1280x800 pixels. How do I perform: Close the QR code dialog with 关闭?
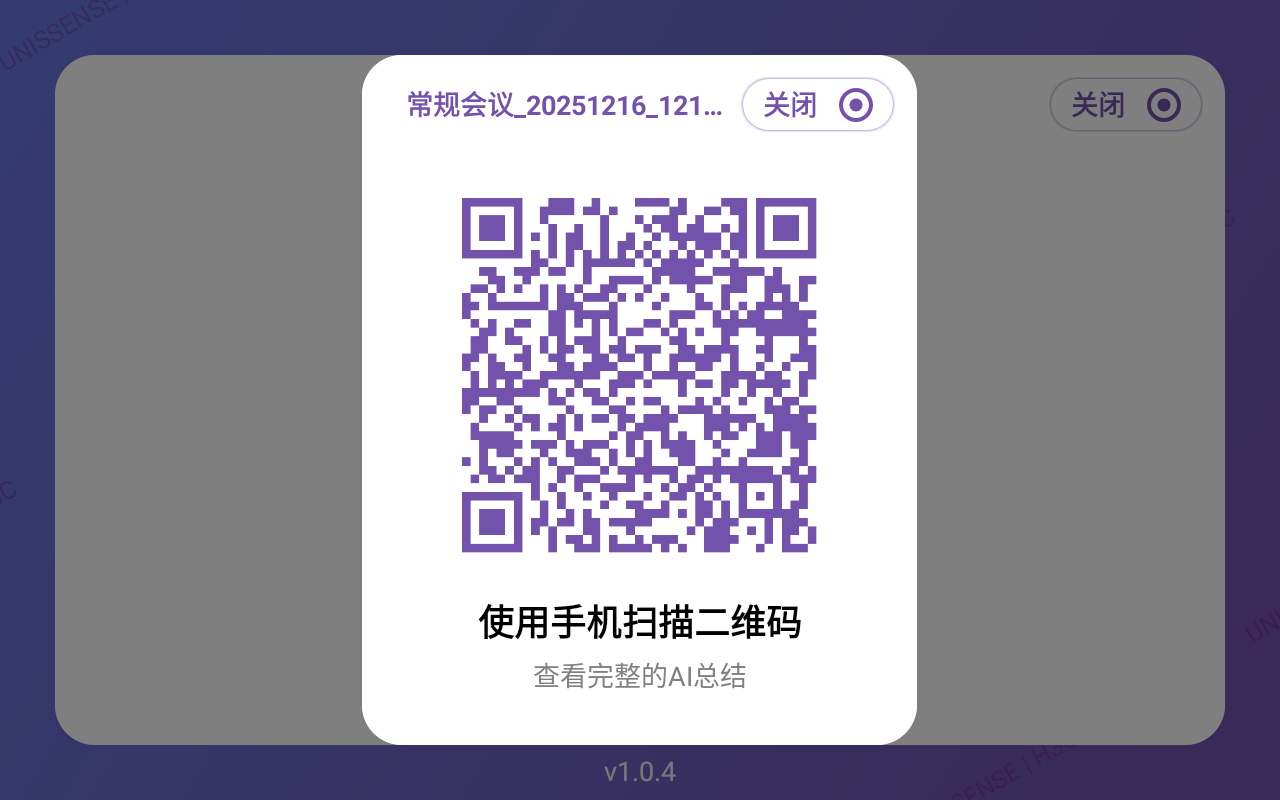click(x=817, y=105)
